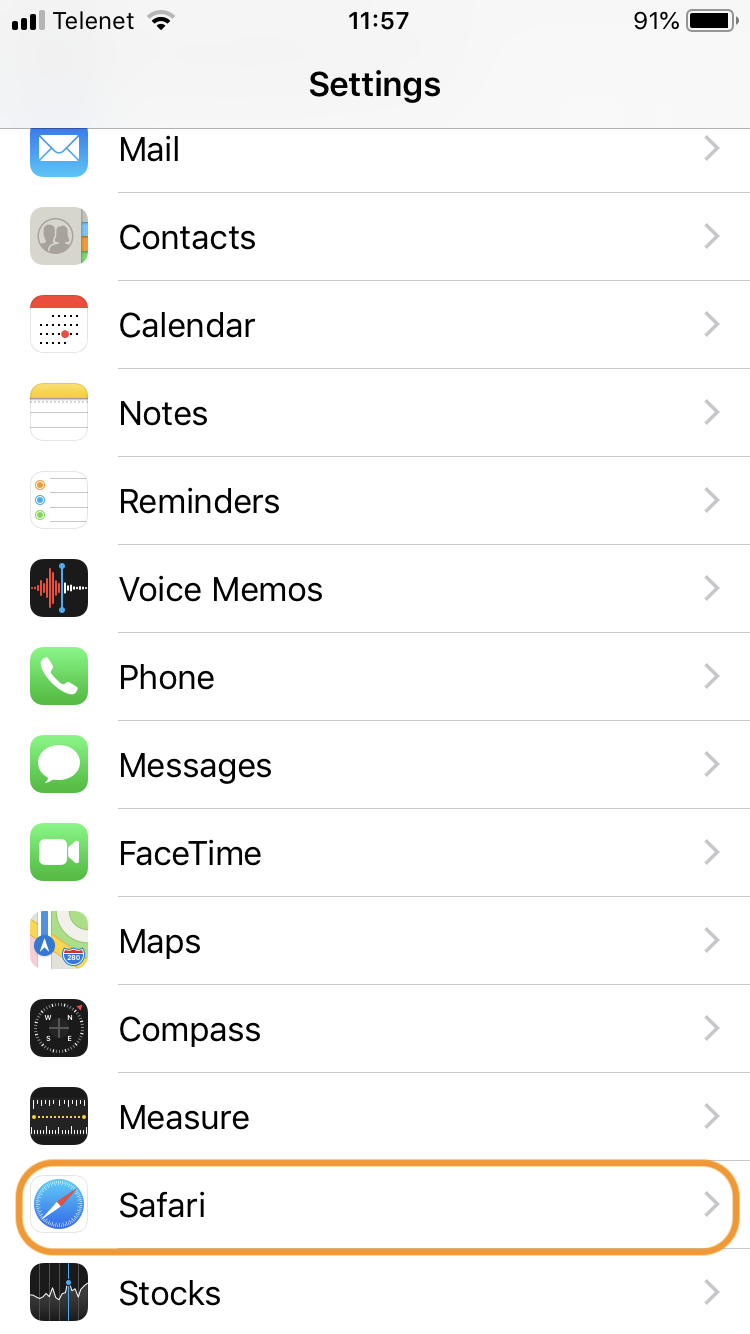Open Voice Memos settings
The image size is (750, 1334).
tap(375, 589)
